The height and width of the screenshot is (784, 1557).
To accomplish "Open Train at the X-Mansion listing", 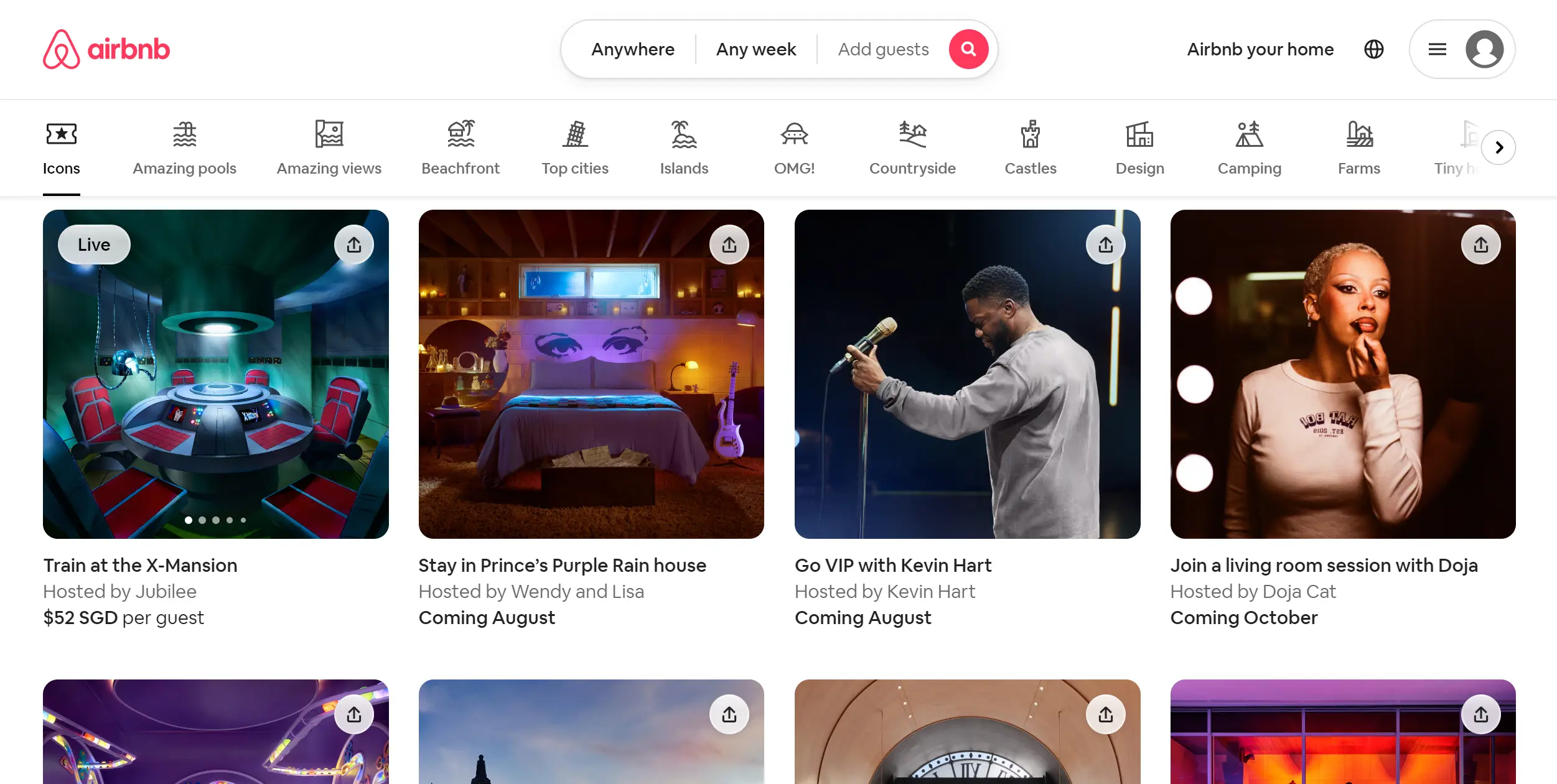I will [x=215, y=374].
